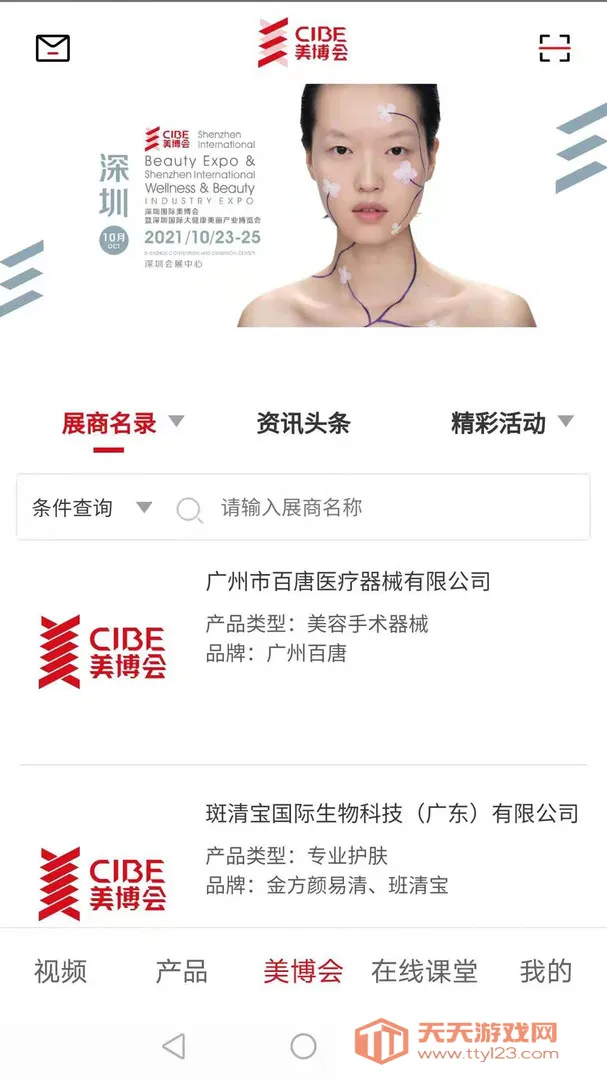Open the messages envelope icon

coord(53,47)
